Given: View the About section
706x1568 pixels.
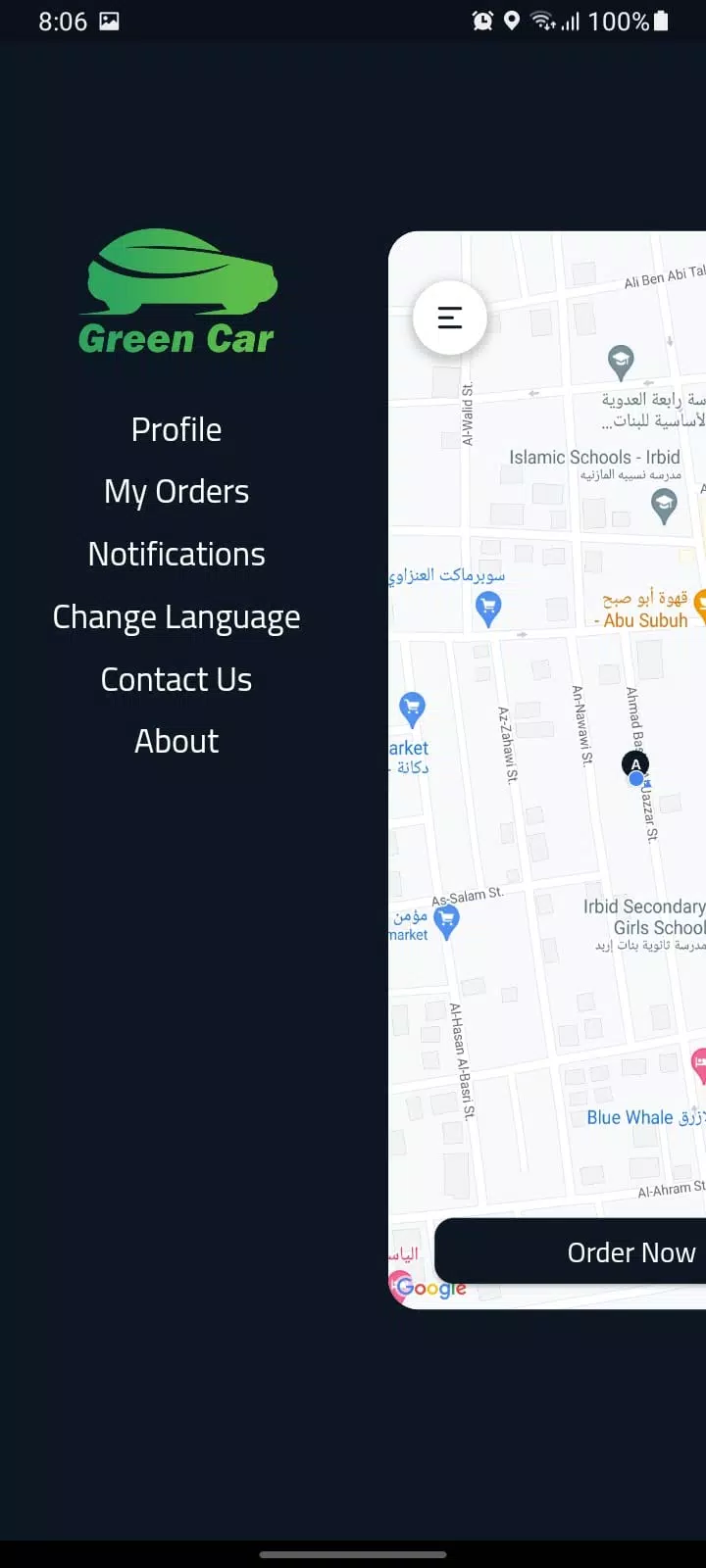Looking at the screenshot, I should click(176, 741).
